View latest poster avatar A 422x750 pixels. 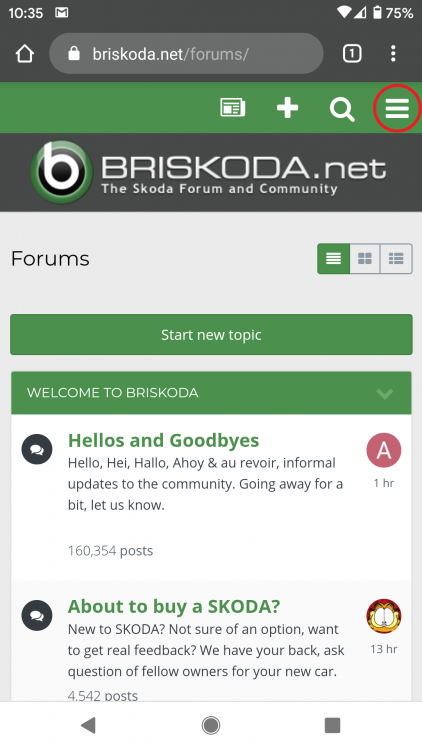tap(384, 450)
